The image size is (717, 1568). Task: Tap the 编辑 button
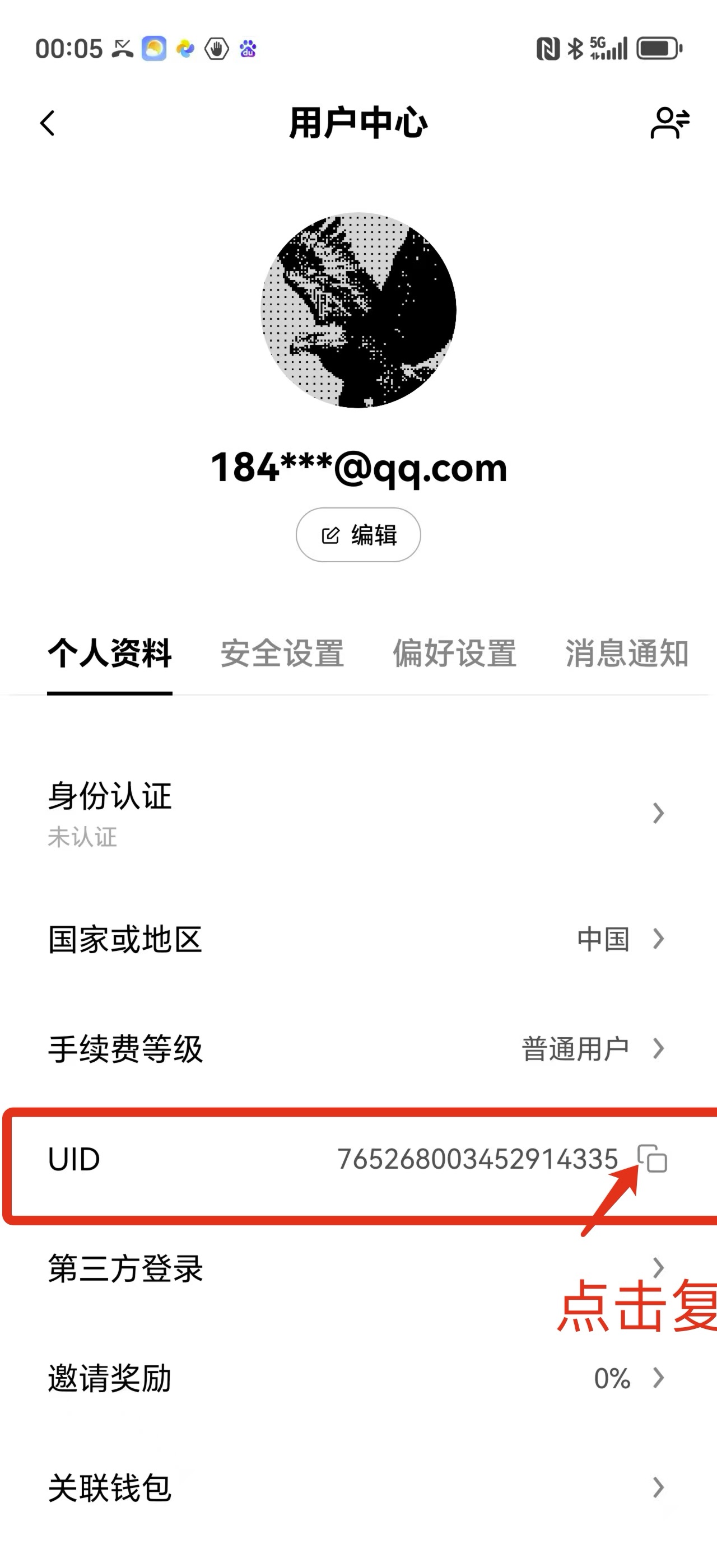pyautogui.click(x=358, y=535)
